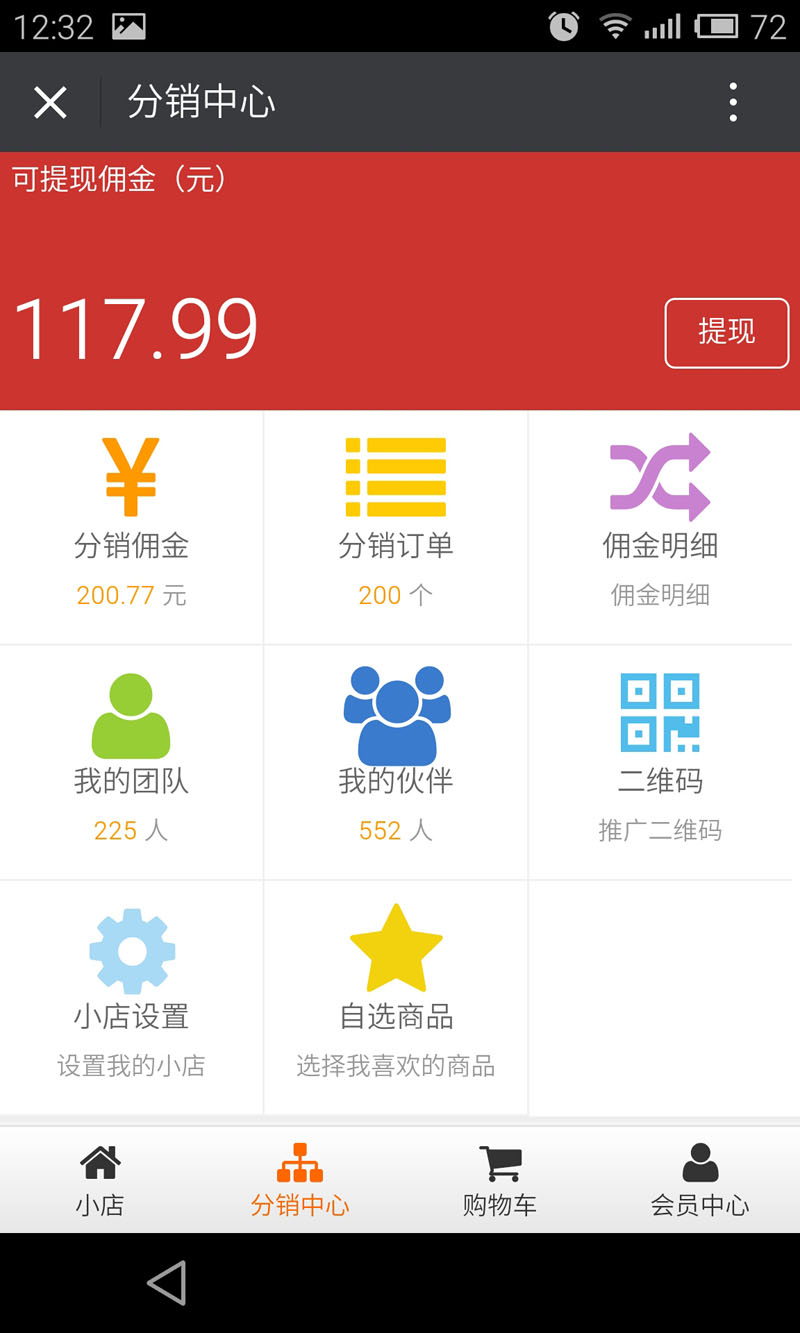Open 二维码 promotion QR code tile
Screen dimensions: 800x1333
660,763
